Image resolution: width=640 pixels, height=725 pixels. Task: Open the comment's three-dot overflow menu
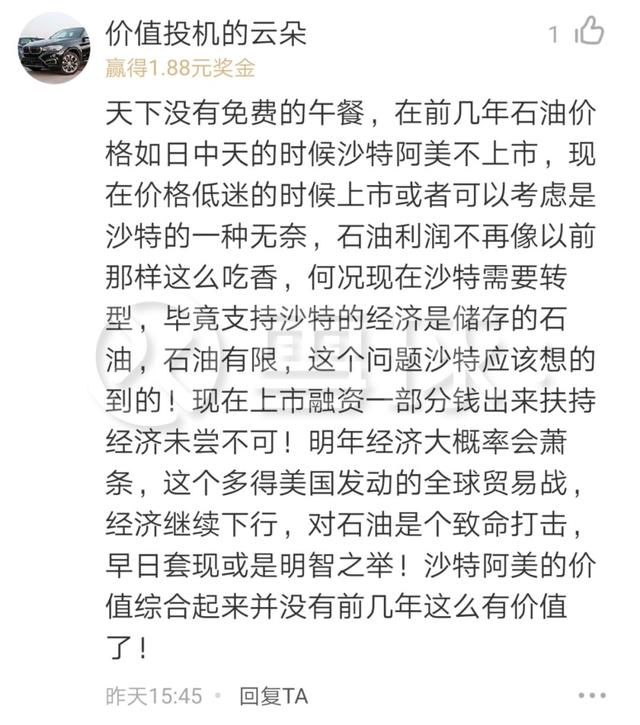pyautogui.click(x=591, y=695)
